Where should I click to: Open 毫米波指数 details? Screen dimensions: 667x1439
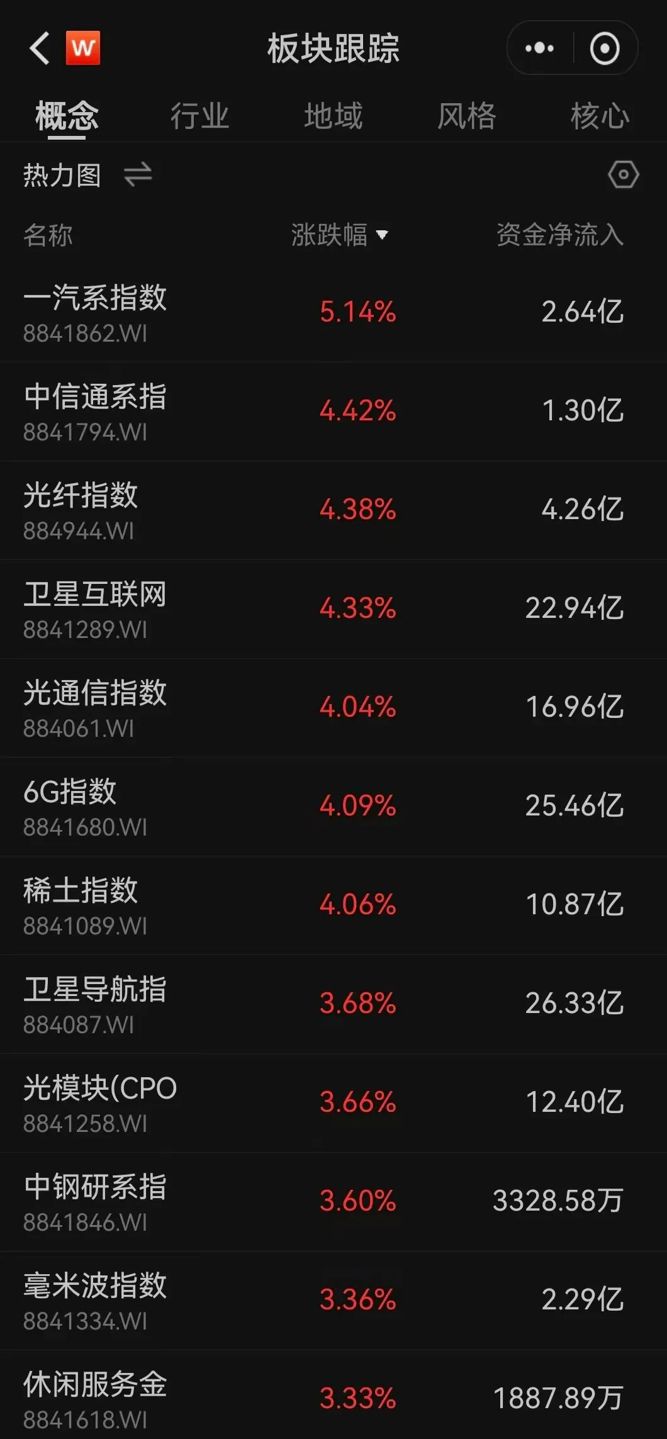333,1300
